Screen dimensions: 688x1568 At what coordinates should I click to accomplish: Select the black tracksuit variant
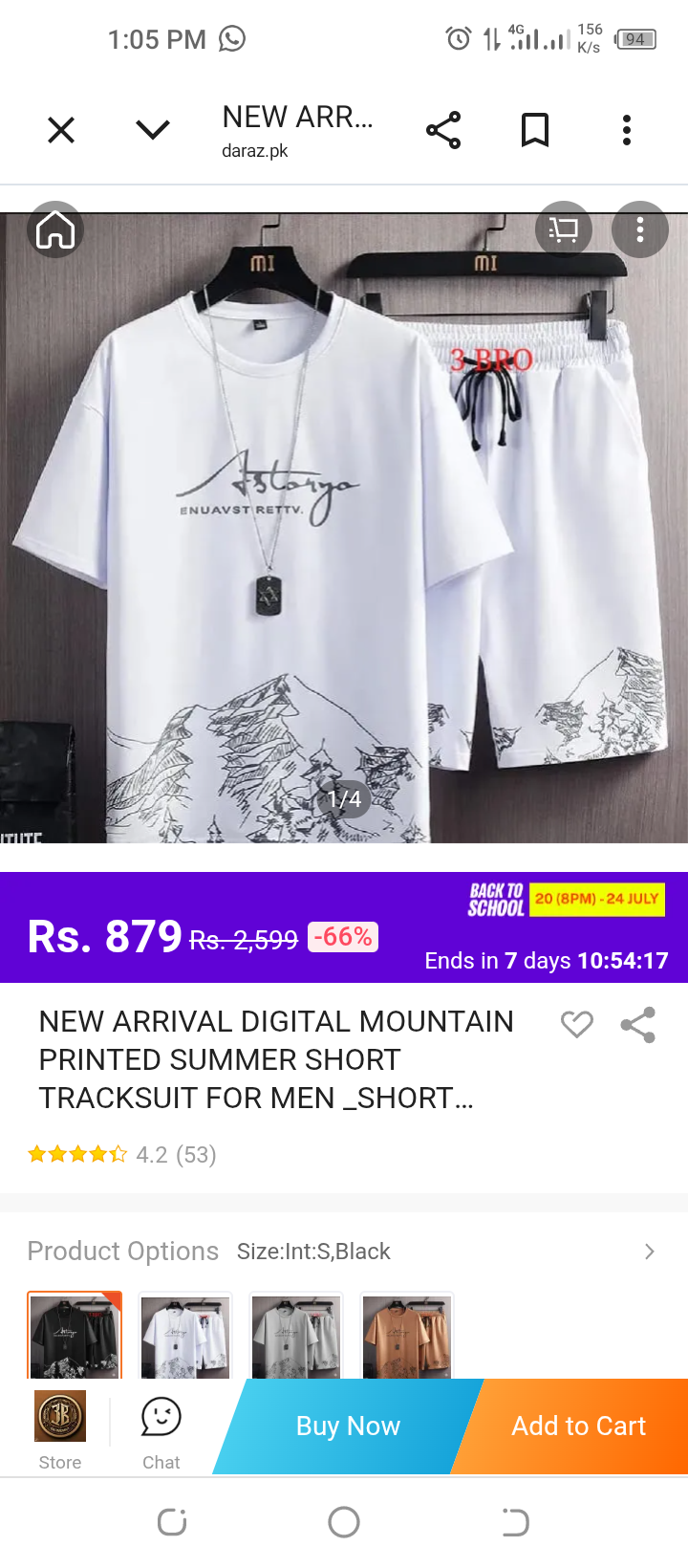(75, 1335)
